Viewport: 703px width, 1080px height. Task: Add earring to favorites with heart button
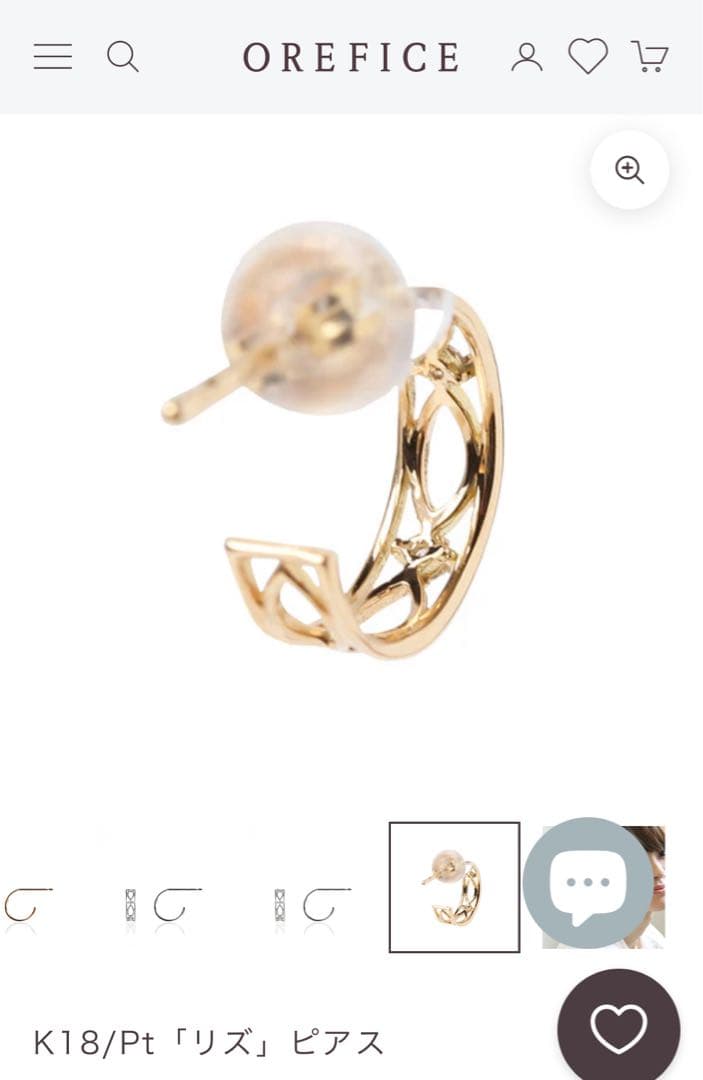click(x=618, y=1028)
